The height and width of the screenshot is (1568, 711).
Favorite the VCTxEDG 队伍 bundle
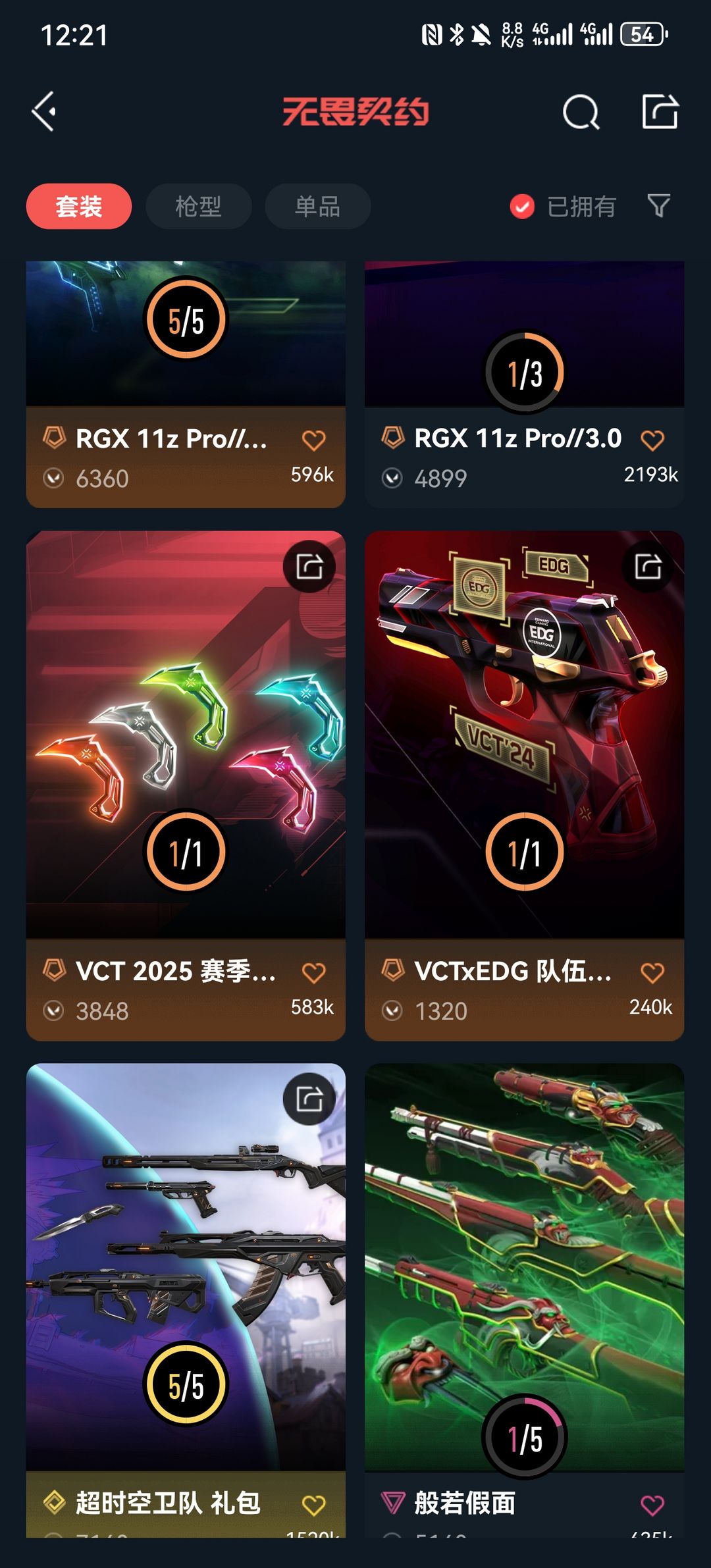point(652,973)
